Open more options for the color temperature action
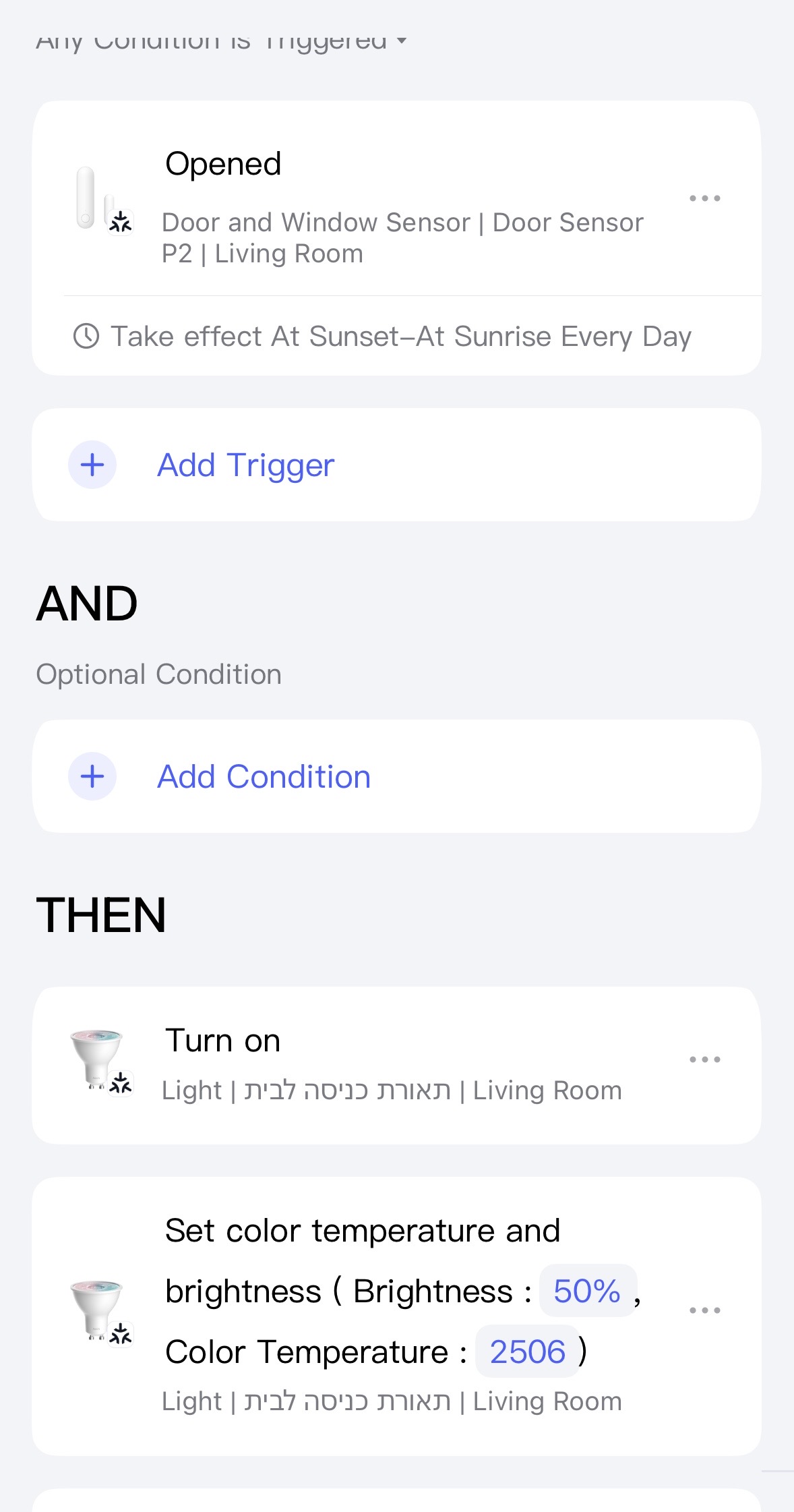Viewport: 794px width, 1512px height. (704, 1310)
